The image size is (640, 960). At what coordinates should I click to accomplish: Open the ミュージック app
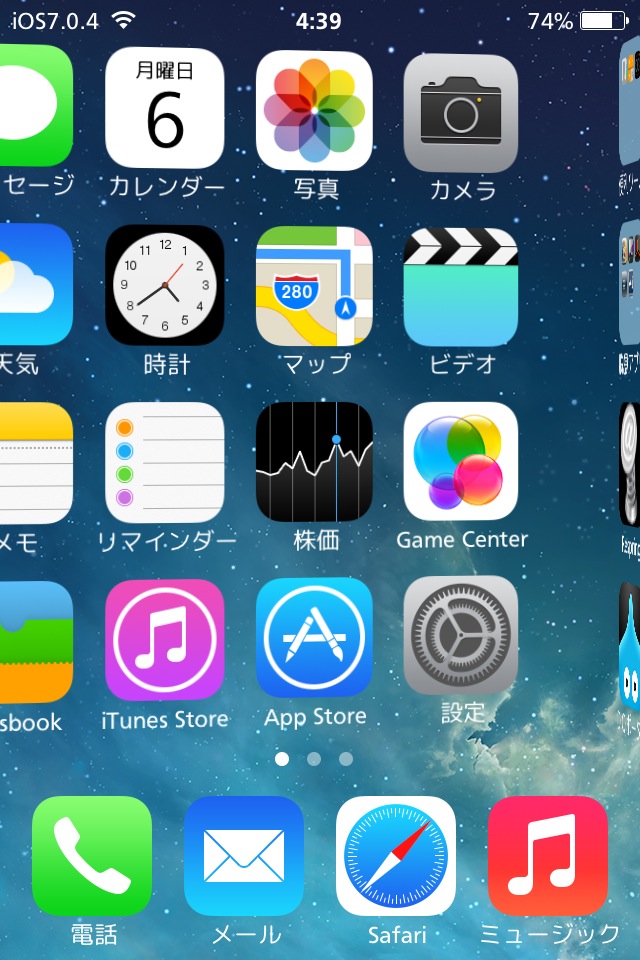tap(548, 856)
